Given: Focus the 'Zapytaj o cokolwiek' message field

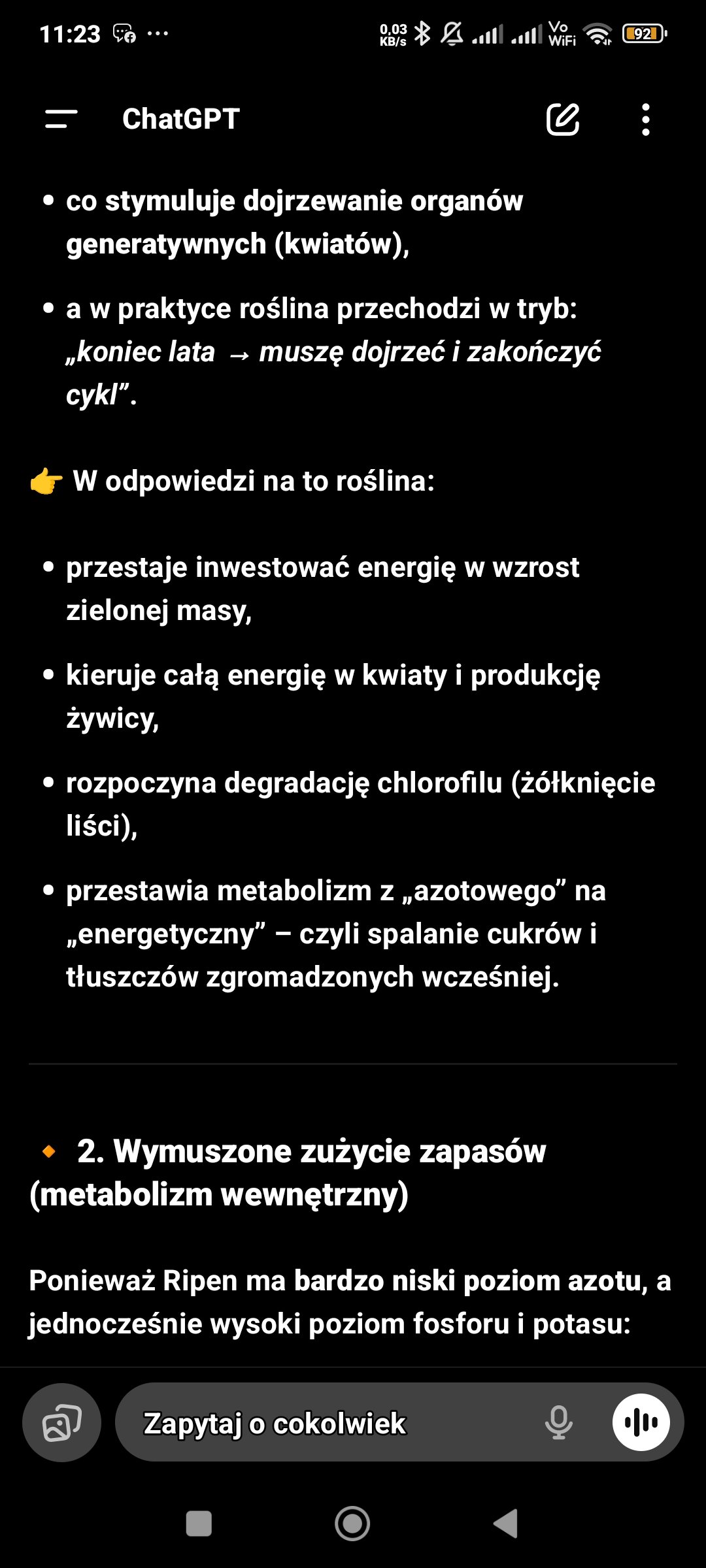Looking at the screenshot, I should pos(327,1423).
